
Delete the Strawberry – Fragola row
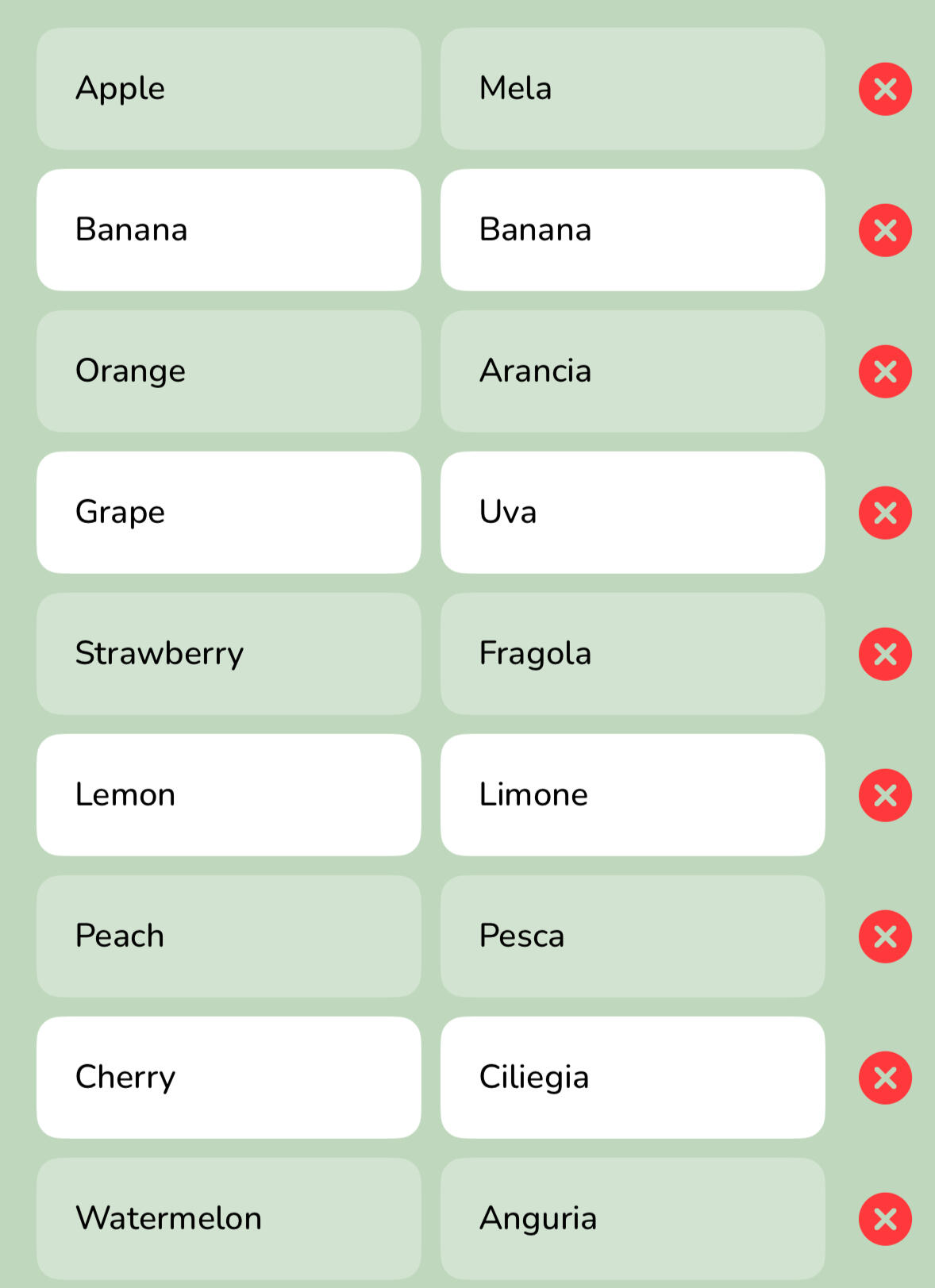[885, 654]
